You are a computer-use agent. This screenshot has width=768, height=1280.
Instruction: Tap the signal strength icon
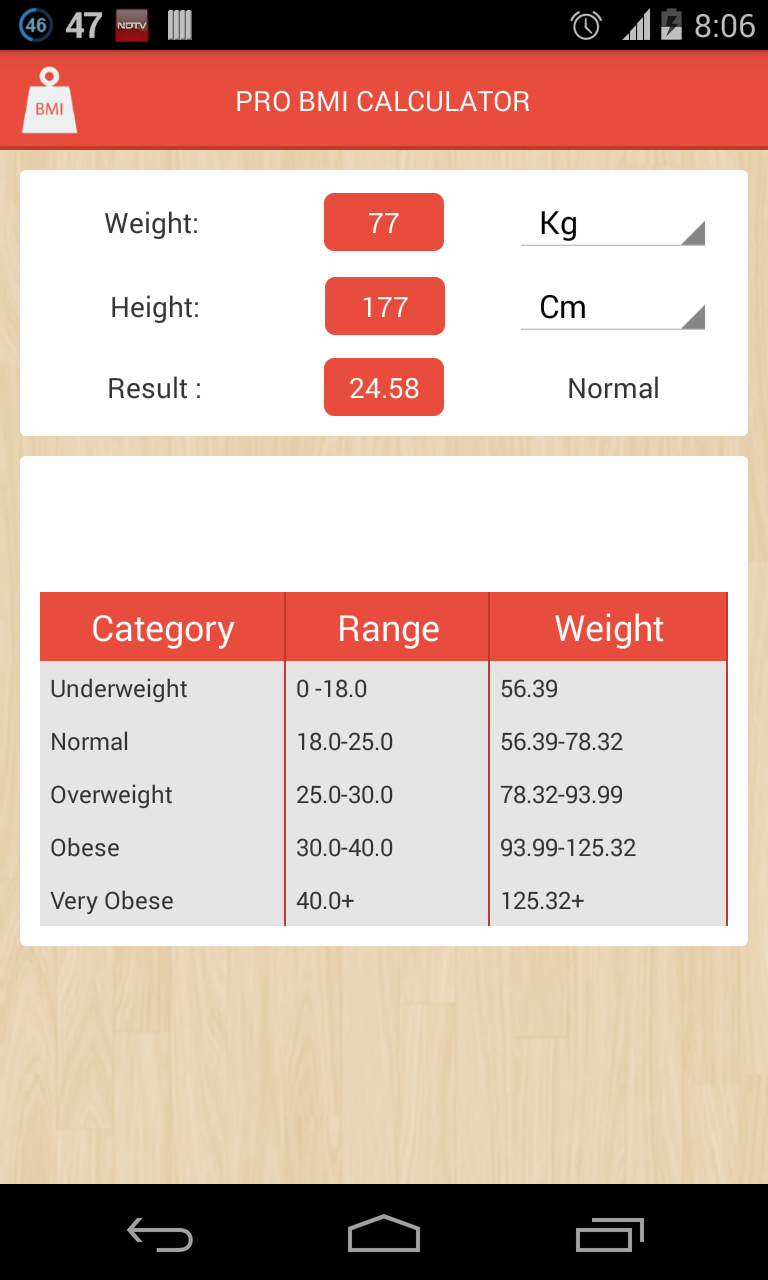tap(637, 25)
